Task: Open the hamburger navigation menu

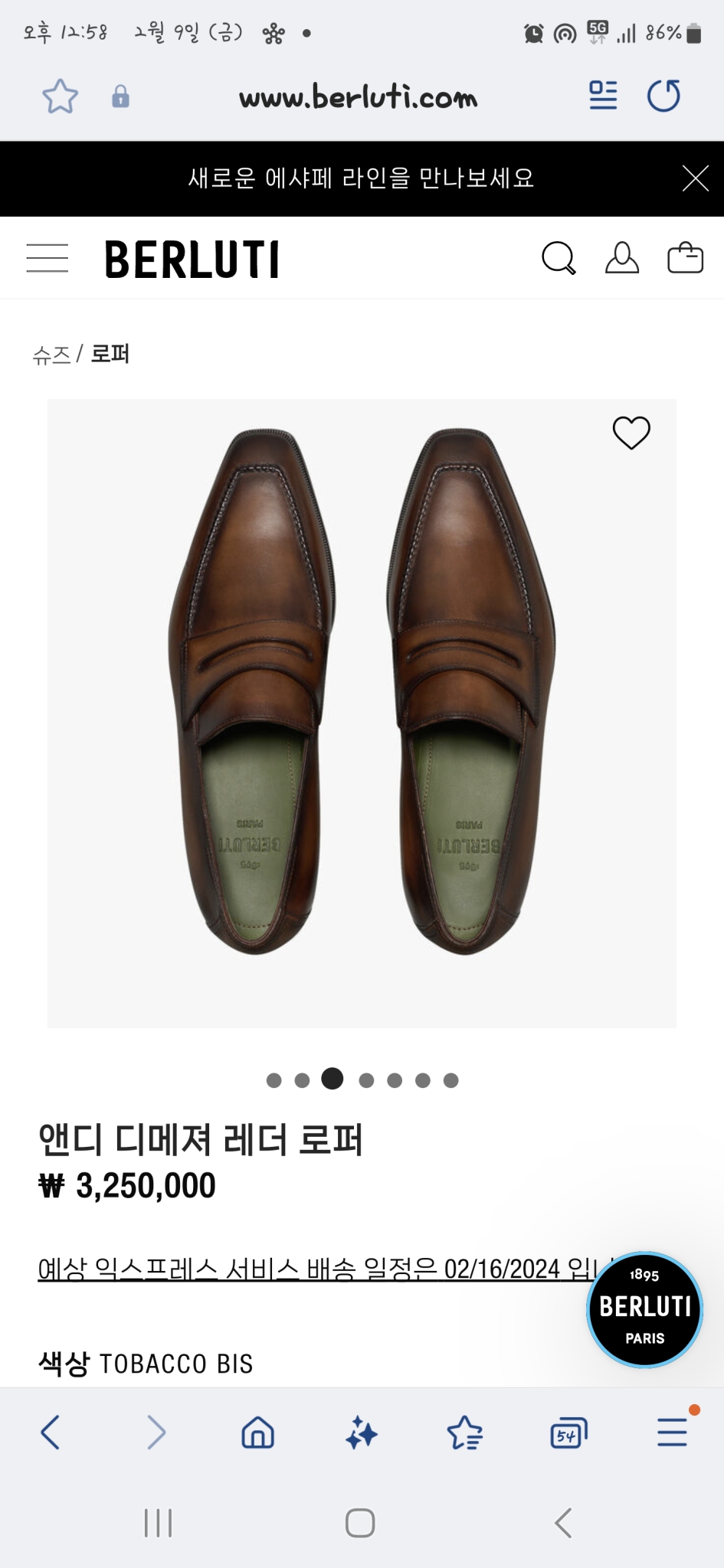Action: coord(48,258)
